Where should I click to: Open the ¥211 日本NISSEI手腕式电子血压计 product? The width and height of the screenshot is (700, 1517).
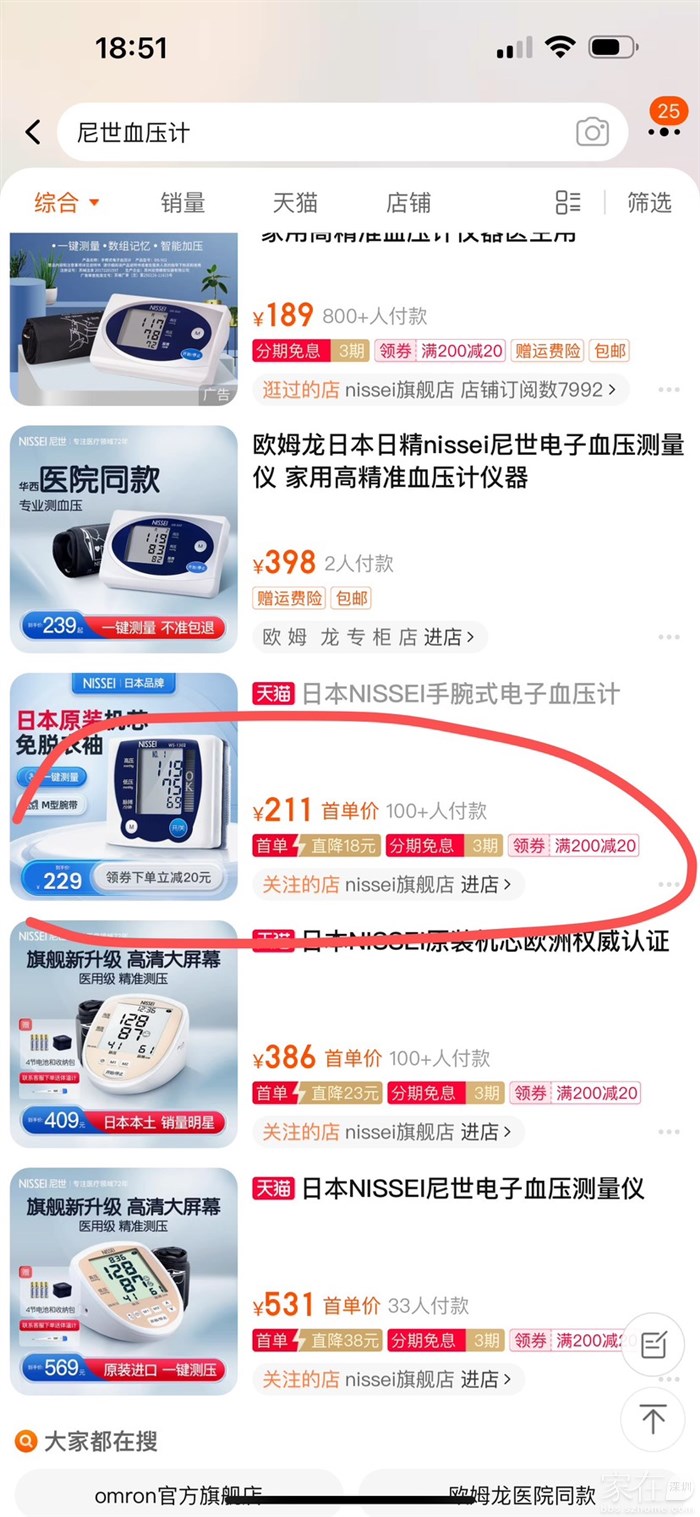(460, 694)
